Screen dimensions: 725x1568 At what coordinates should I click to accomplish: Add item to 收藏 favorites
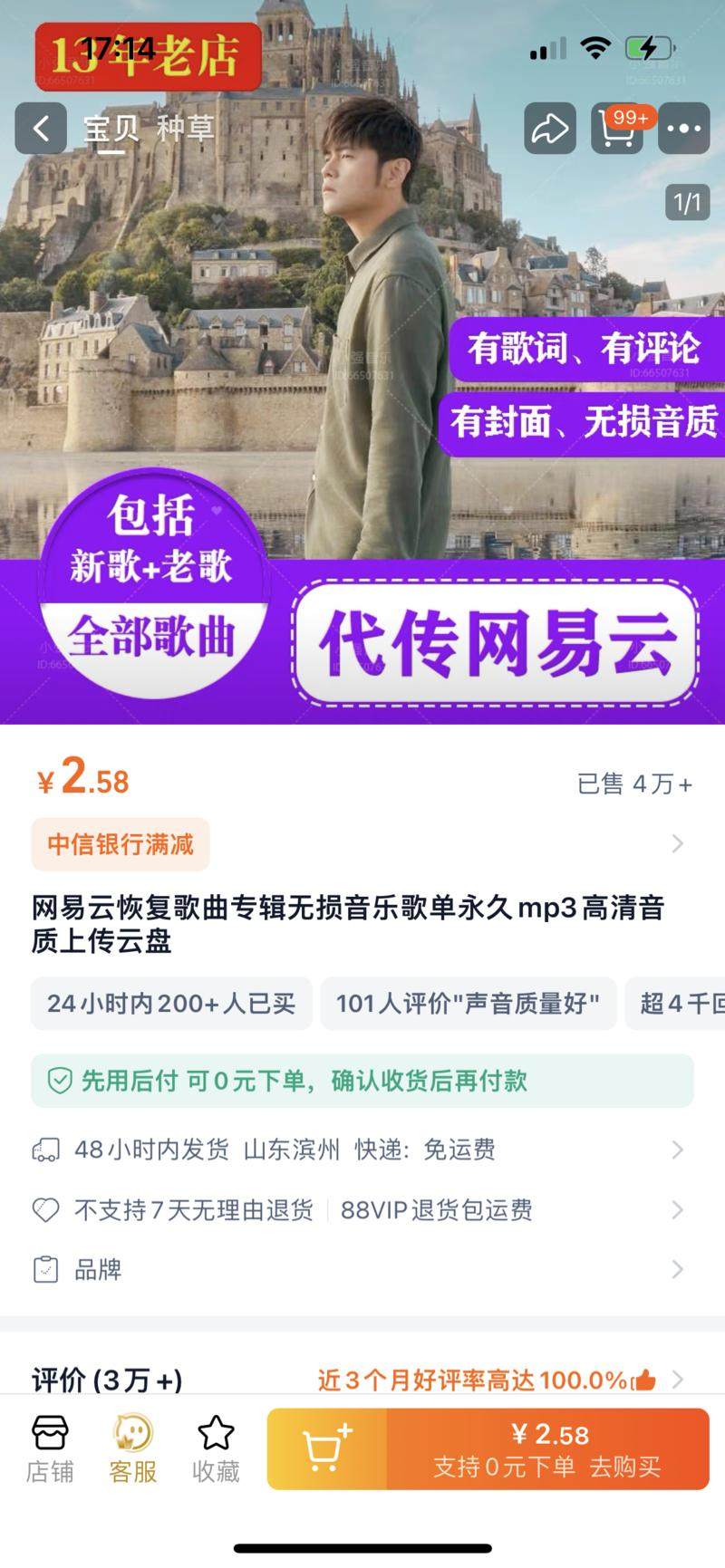216,1449
